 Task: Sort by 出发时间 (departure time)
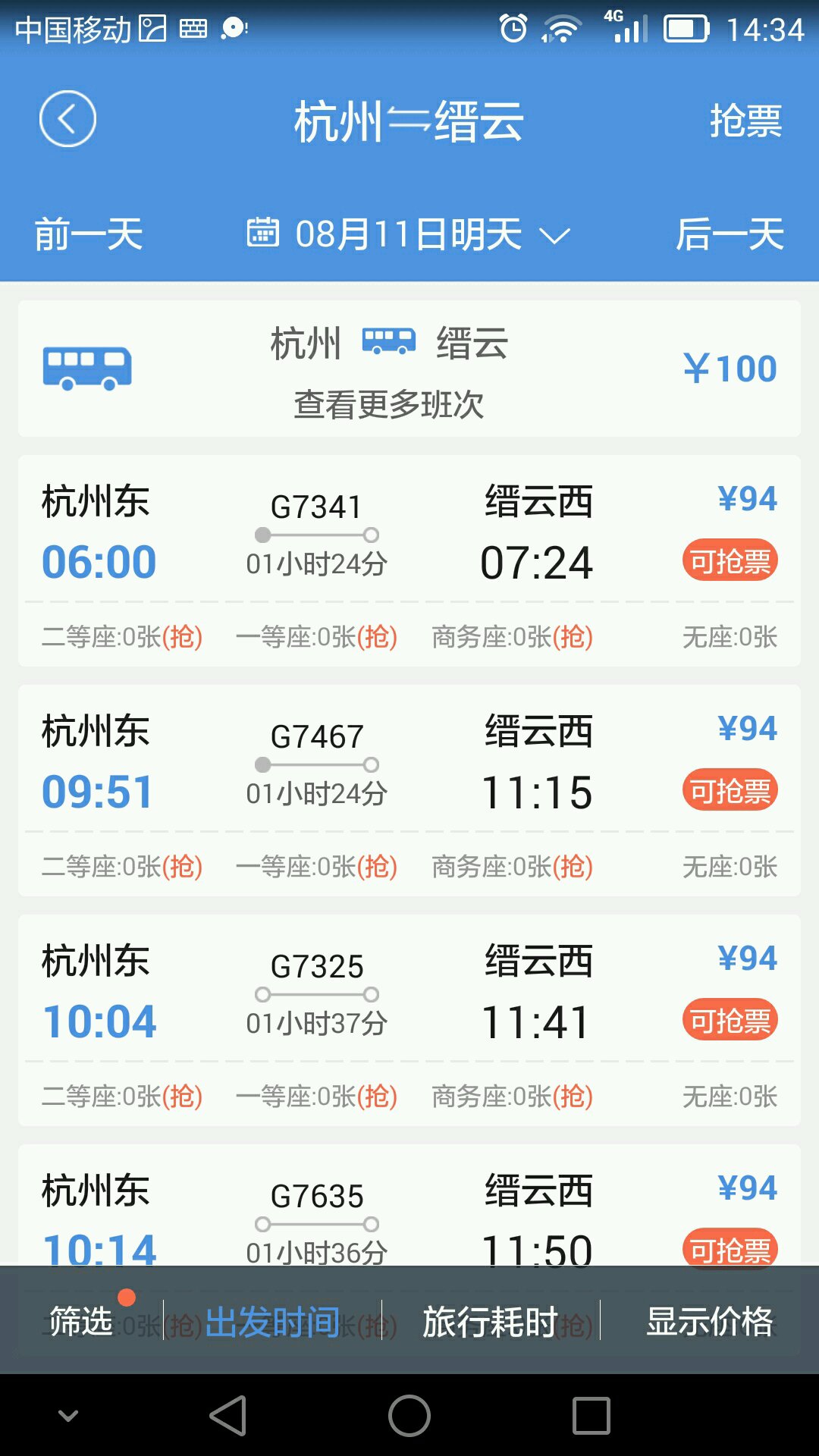pyautogui.click(x=272, y=1321)
